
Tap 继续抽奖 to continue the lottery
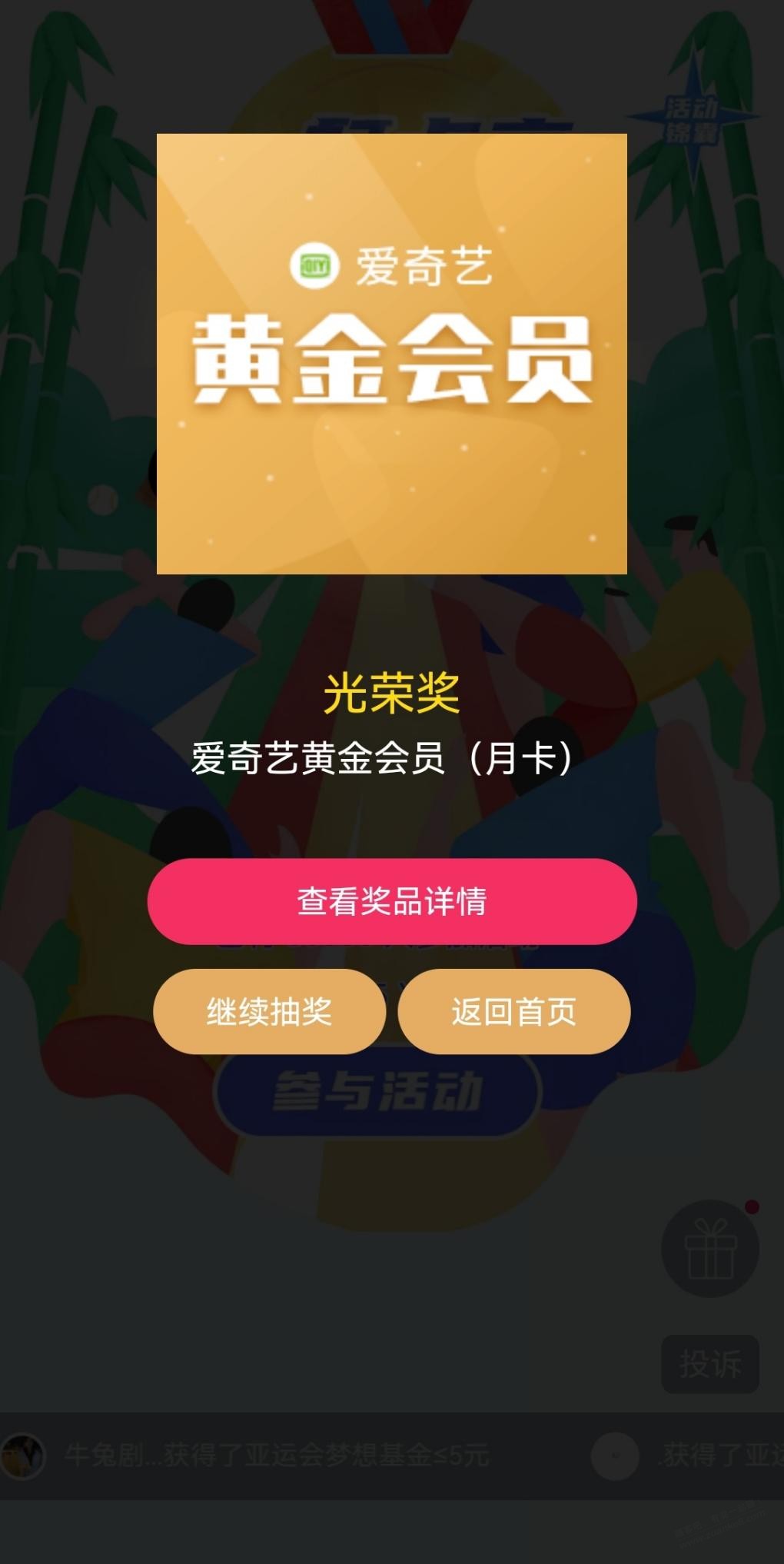click(x=269, y=1011)
